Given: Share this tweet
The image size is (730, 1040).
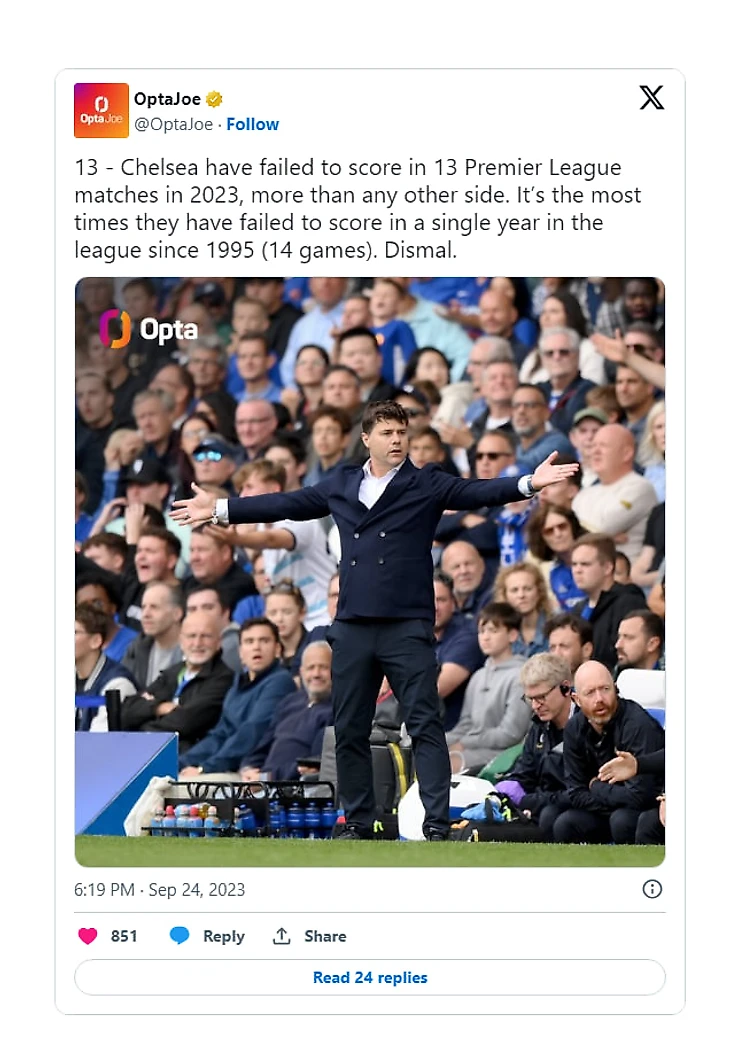Looking at the screenshot, I should (310, 936).
